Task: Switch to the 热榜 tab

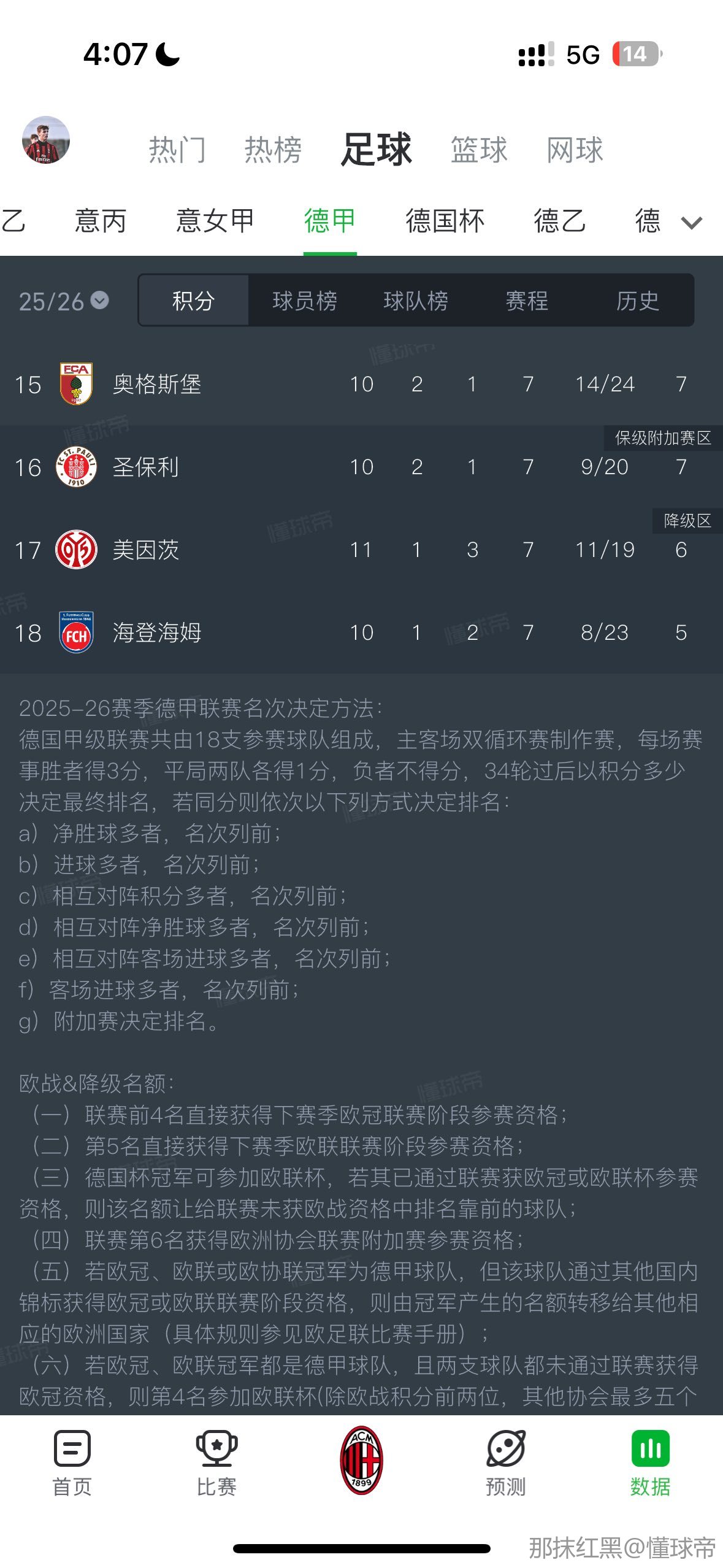Action: (x=273, y=150)
